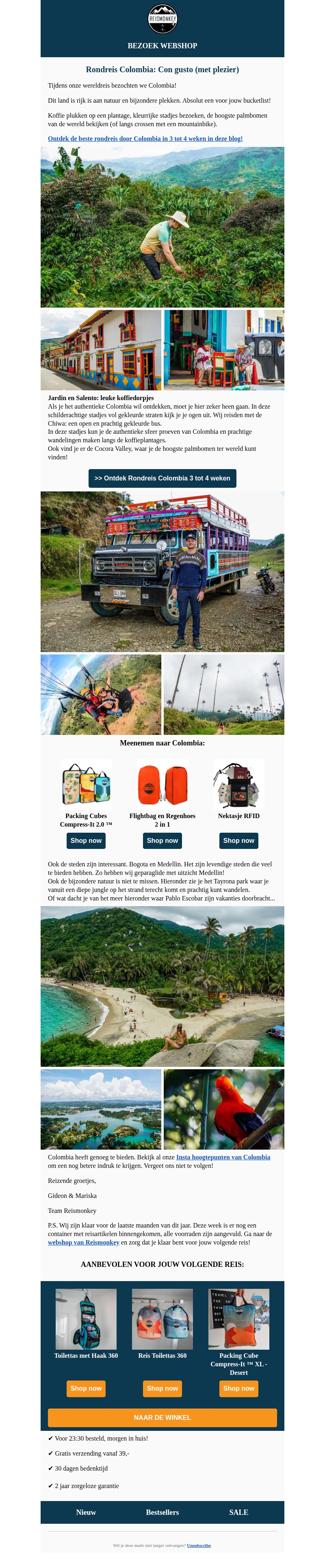Image resolution: width=325 pixels, height=1568 pixels.
Task: Tap the NAAR DE WINKEL button
Action: [162, 1418]
